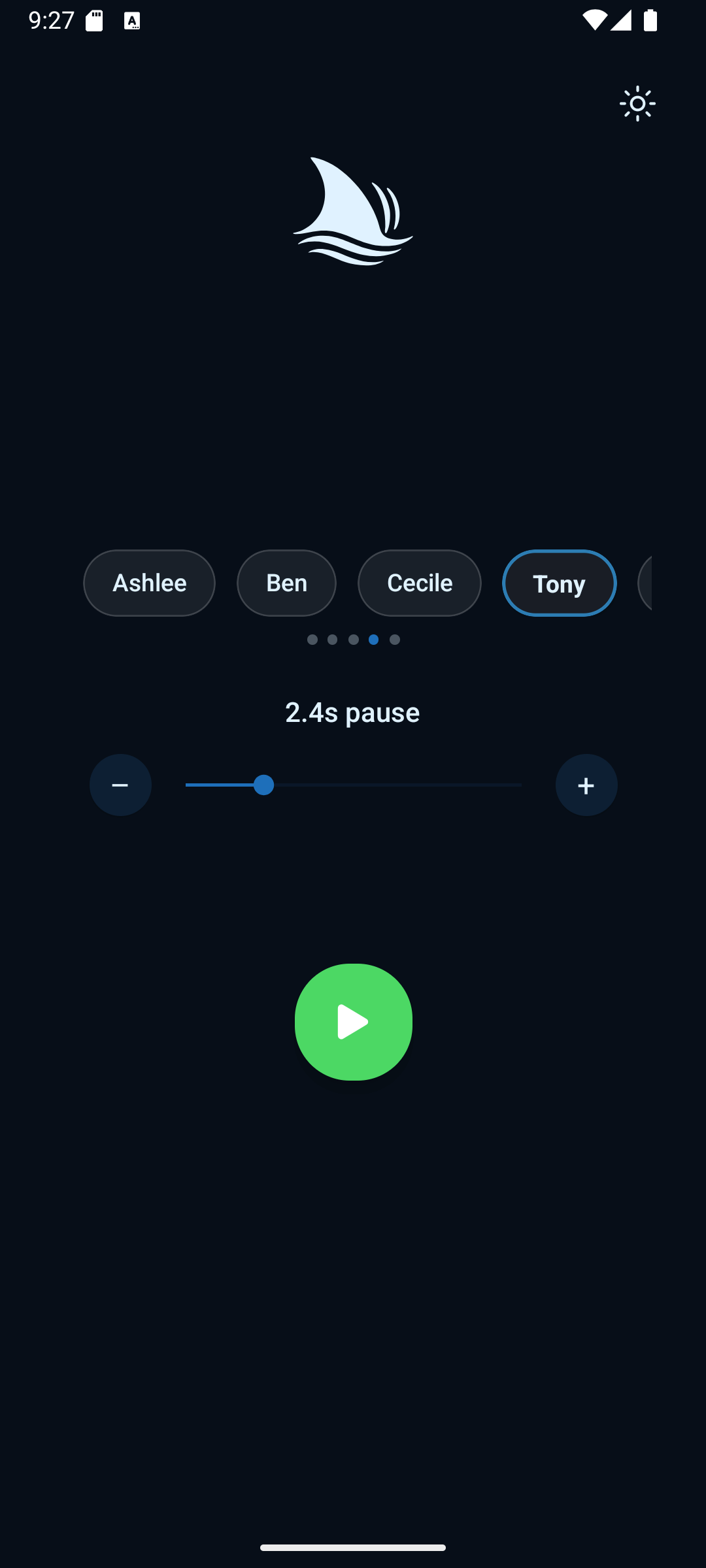Select the Ashlee voice
706x1568 pixels.
(149, 583)
